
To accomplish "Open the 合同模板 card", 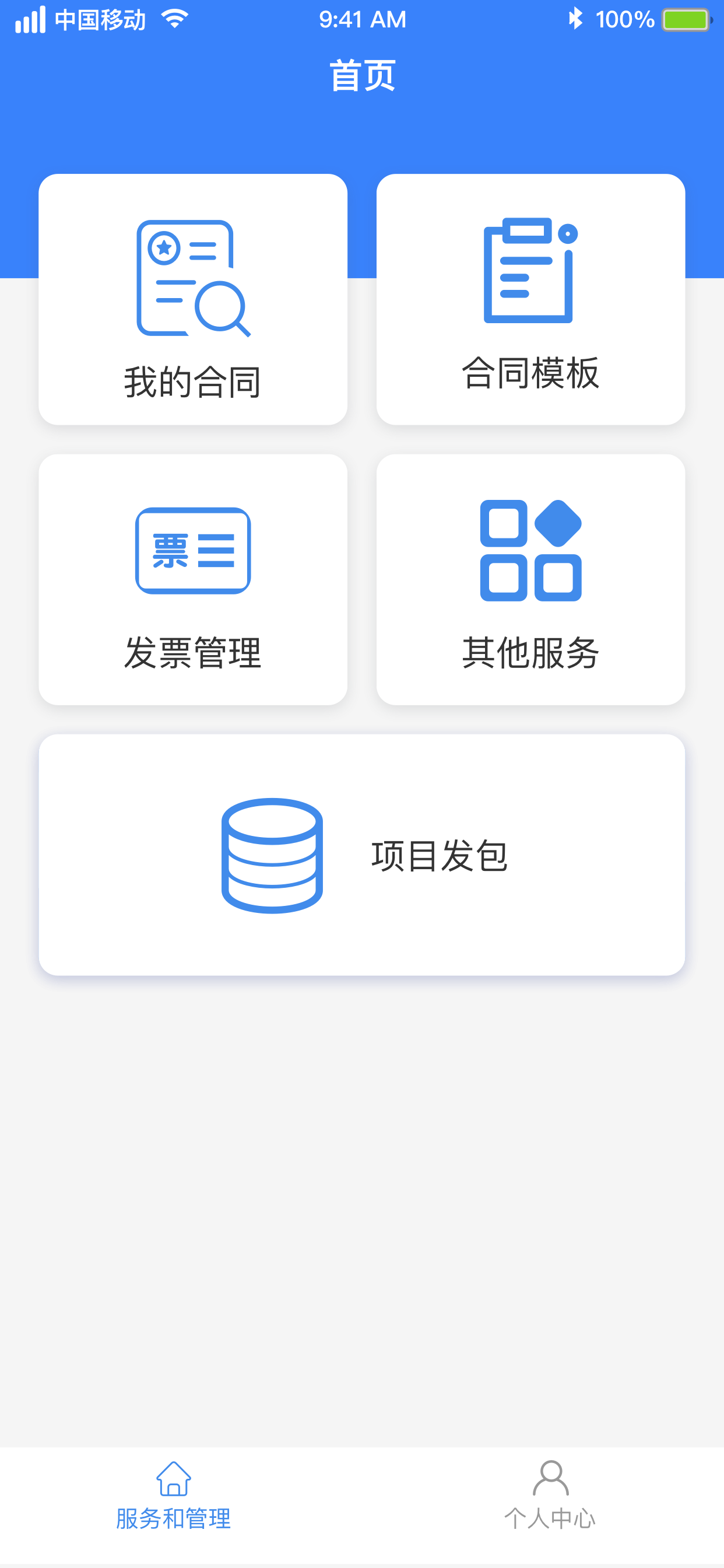I will (530, 299).
